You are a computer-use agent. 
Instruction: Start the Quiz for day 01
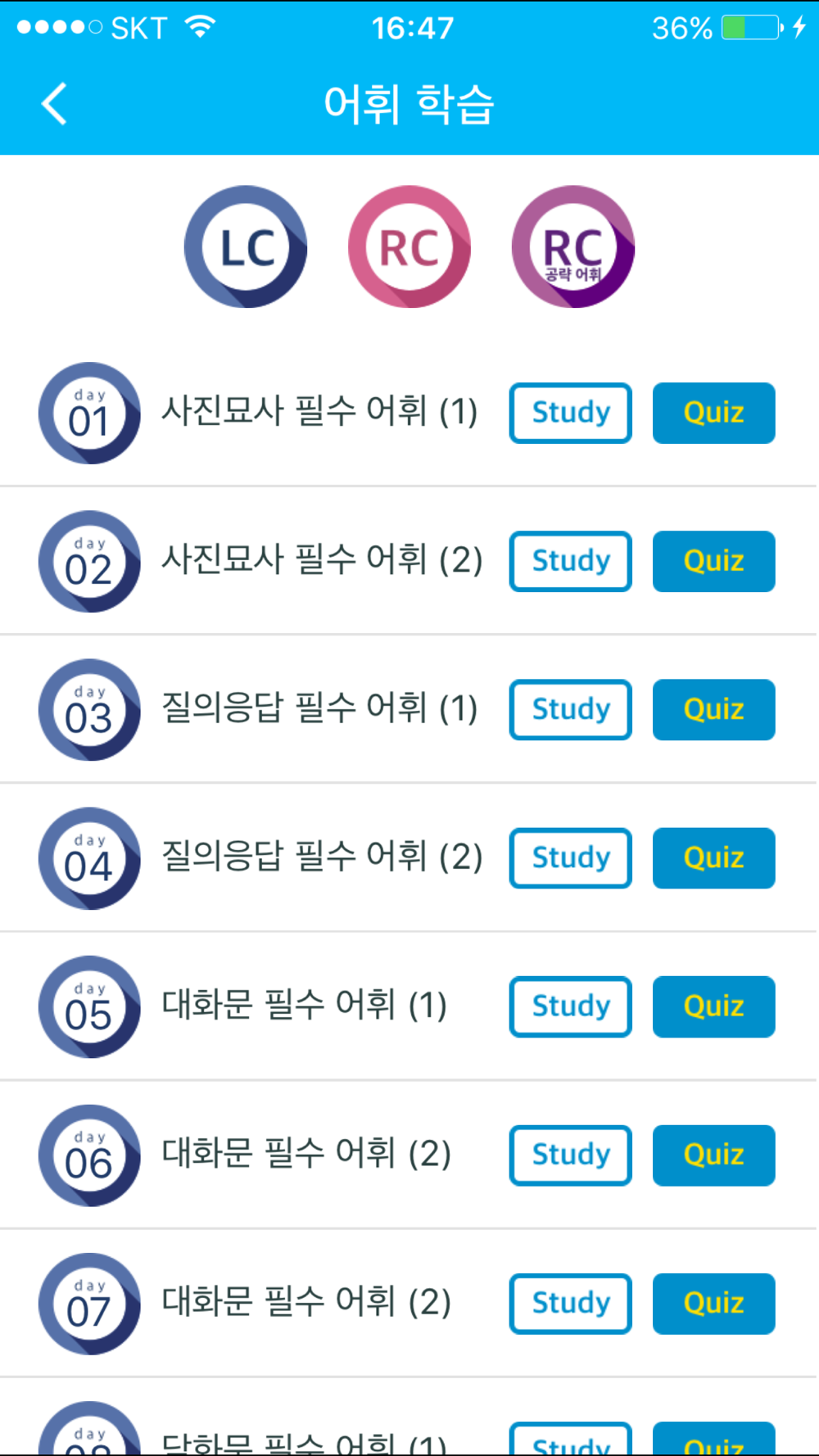tap(714, 413)
